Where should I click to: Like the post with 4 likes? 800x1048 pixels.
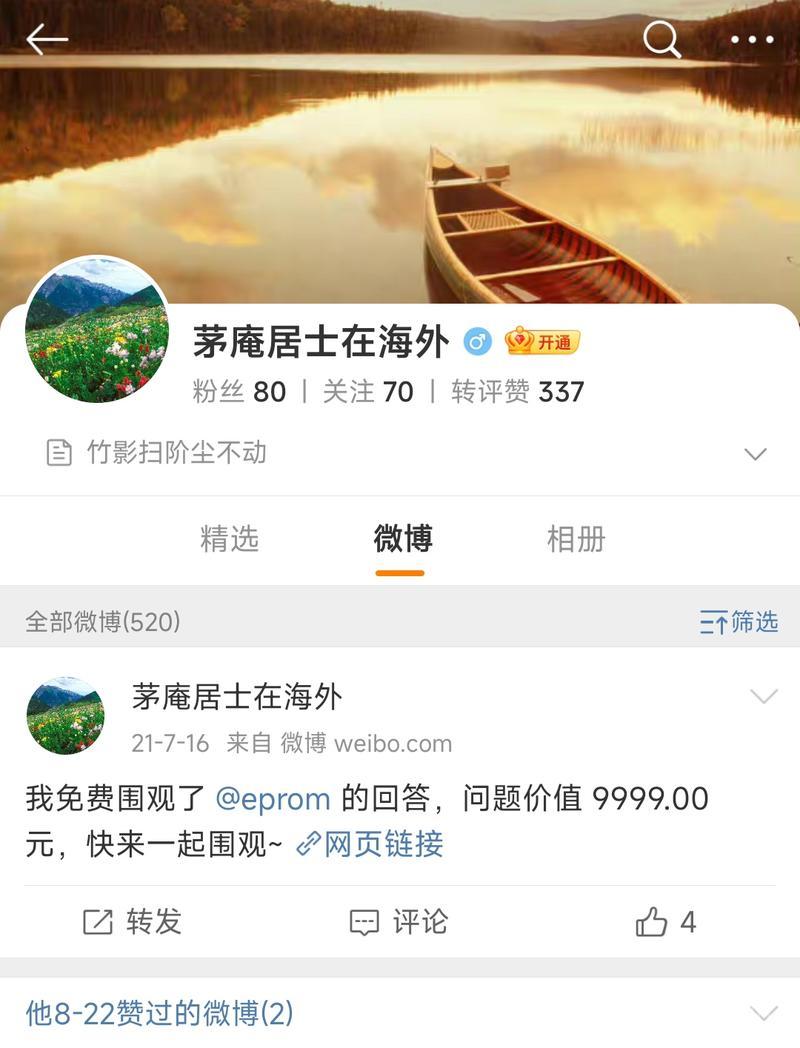tap(665, 921)
